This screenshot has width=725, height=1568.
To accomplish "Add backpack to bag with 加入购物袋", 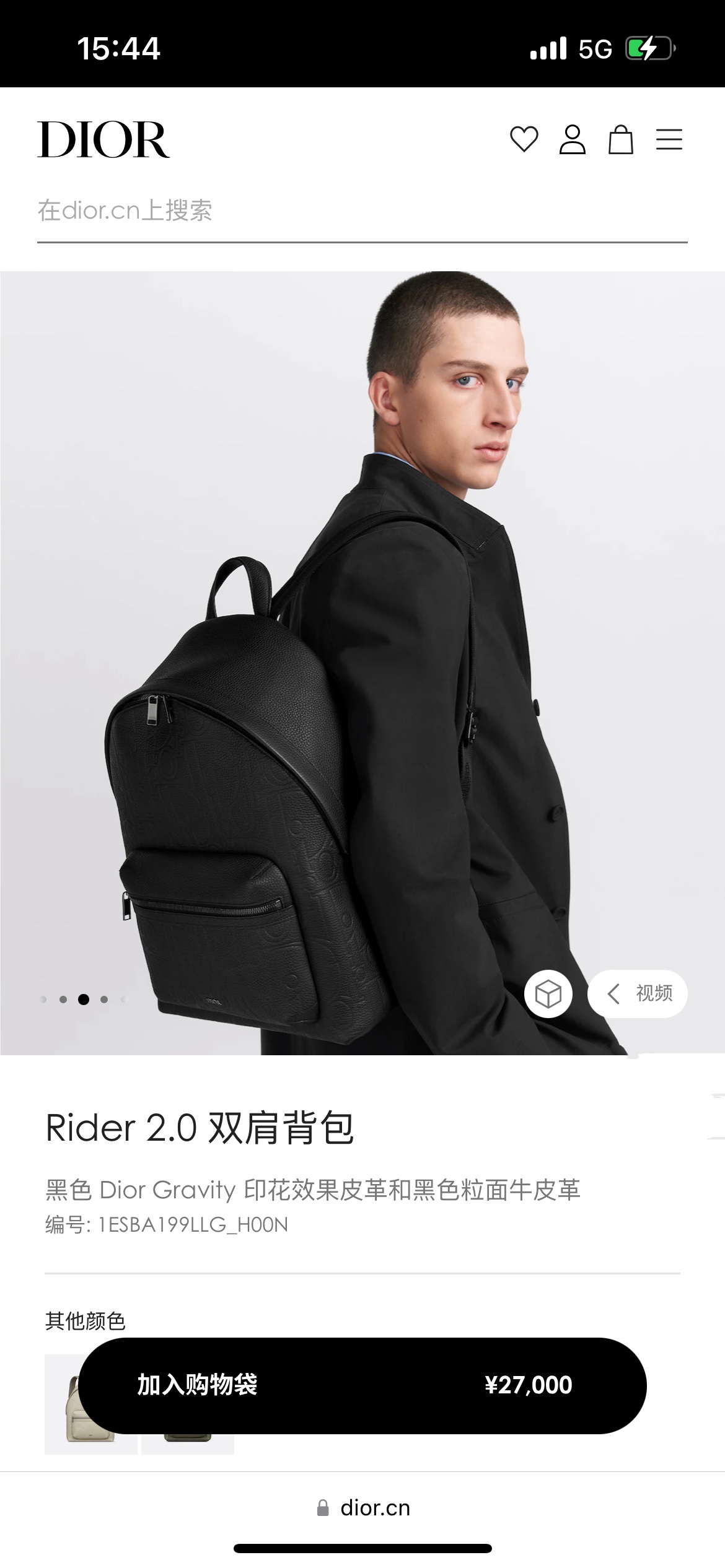I will [362, 1385].
